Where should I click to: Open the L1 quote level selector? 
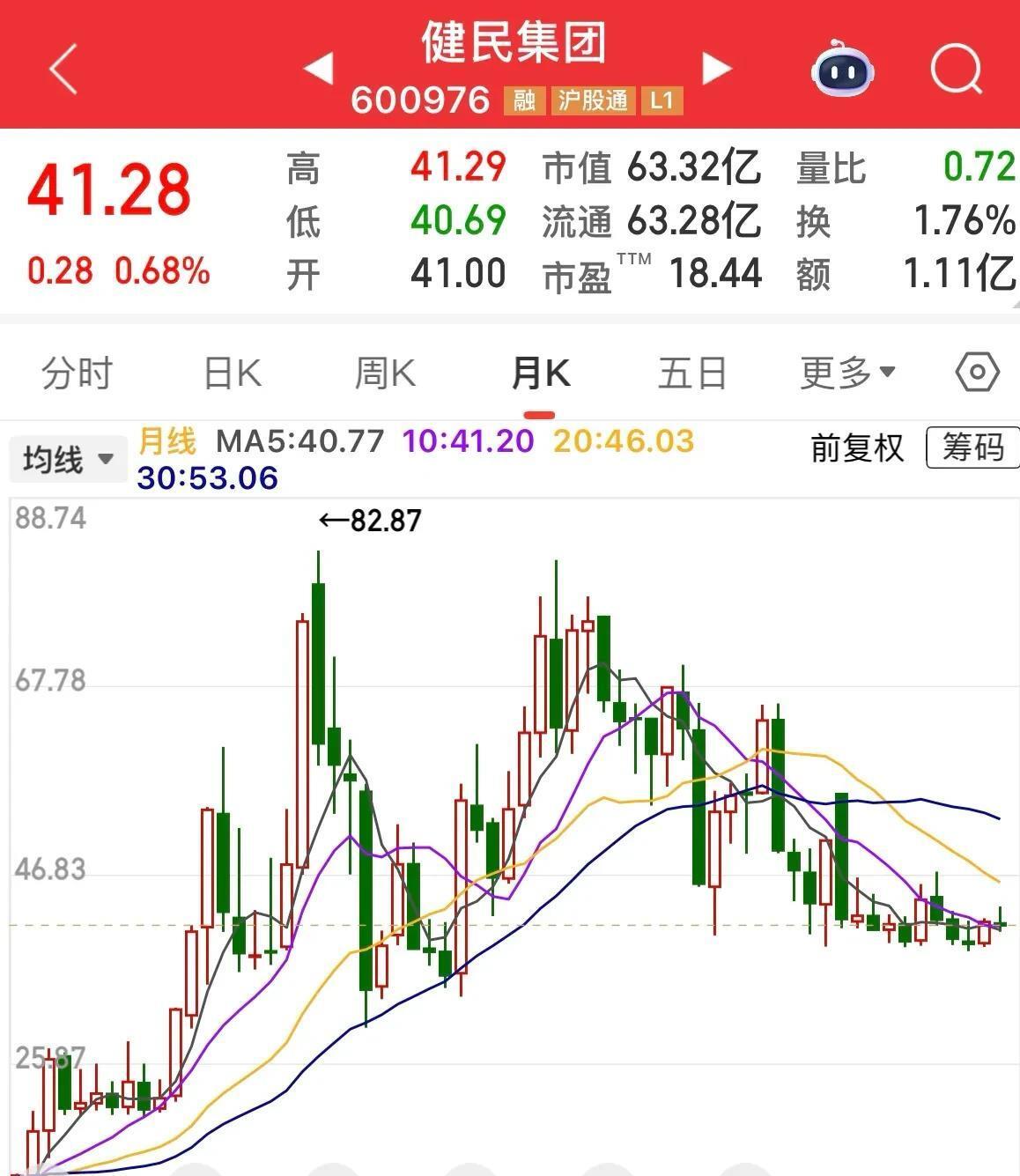tap(661, 100)
